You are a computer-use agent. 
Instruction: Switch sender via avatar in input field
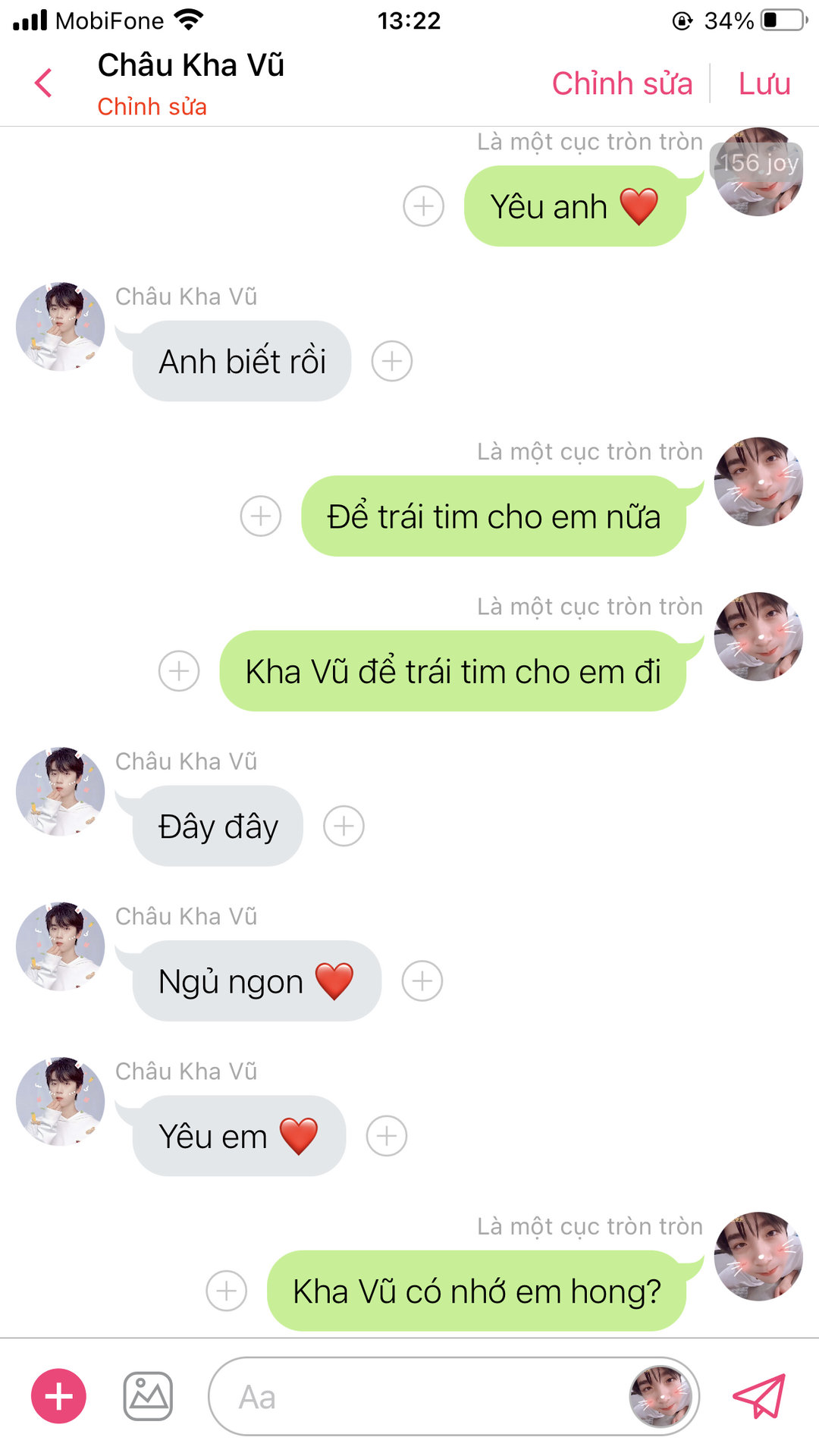pos(661,1397)
